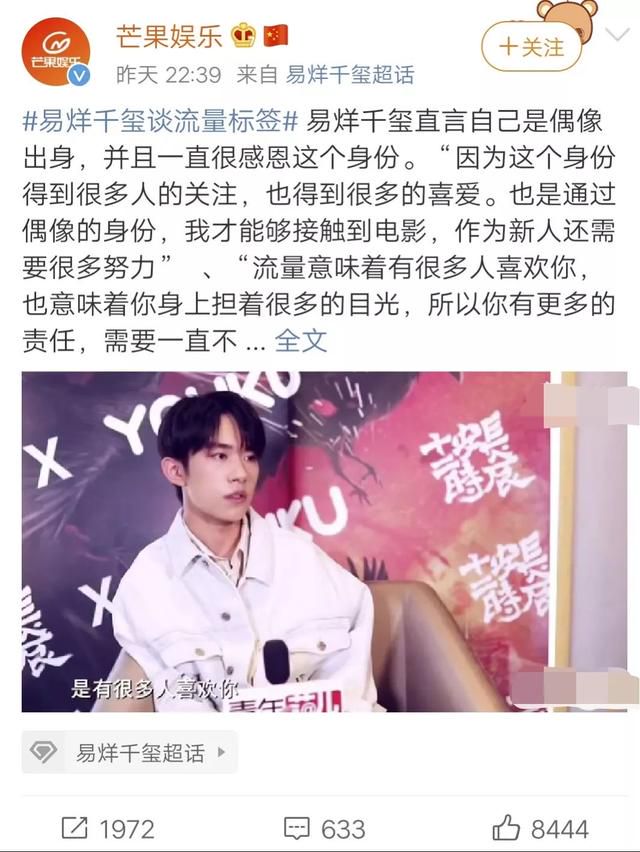This screenshot has width=640, height=852.
Task: Like this post (8444)
Action: pyautogui.click(x=541, y=829)
